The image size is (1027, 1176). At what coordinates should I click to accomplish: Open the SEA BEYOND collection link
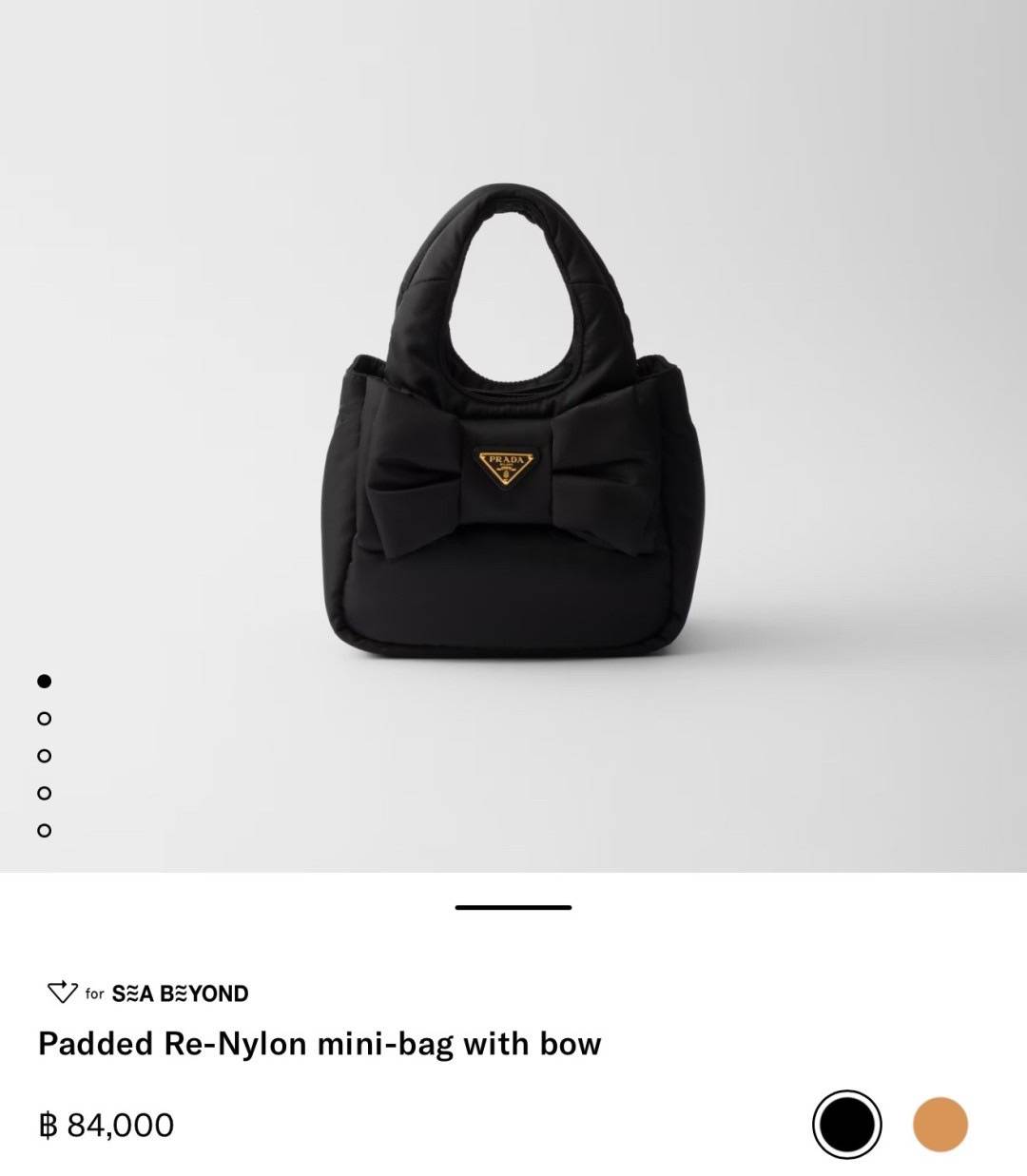pyautogui.click(x=181, y=994)
